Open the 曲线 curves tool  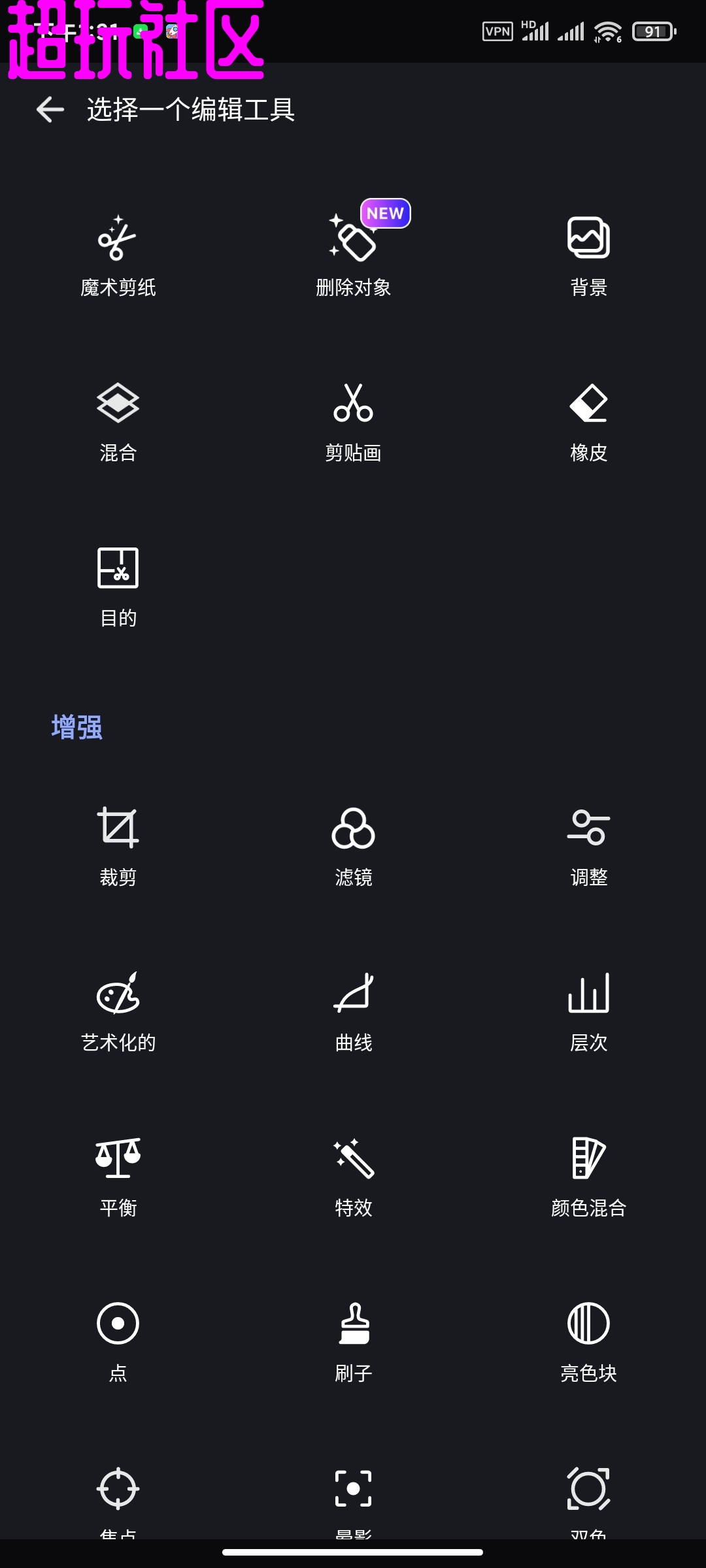(353, 1011)
